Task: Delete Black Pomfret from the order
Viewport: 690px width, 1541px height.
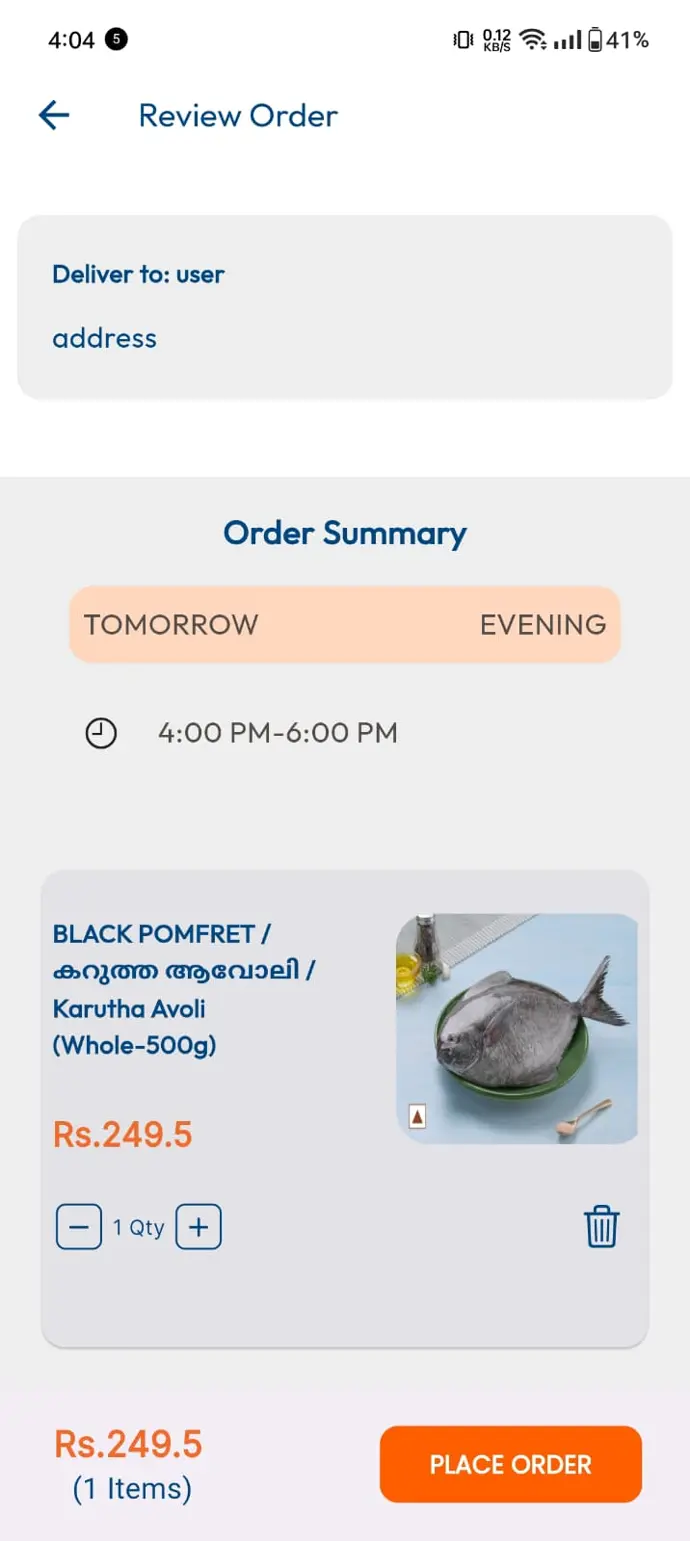Action: point(602,1227)
